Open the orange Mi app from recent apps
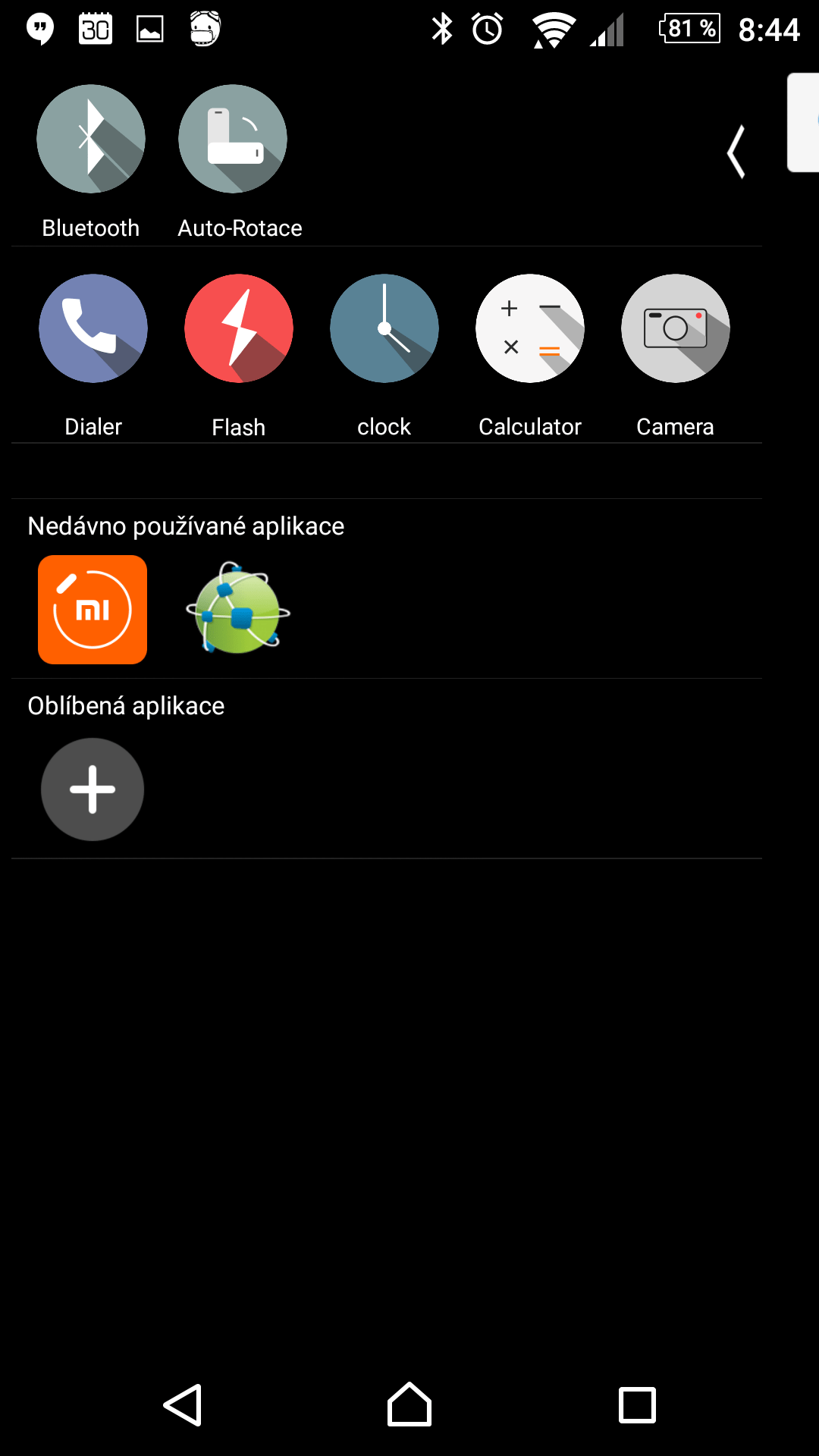This screenshot has height=1456, width=819. click(x=93, y=610)
